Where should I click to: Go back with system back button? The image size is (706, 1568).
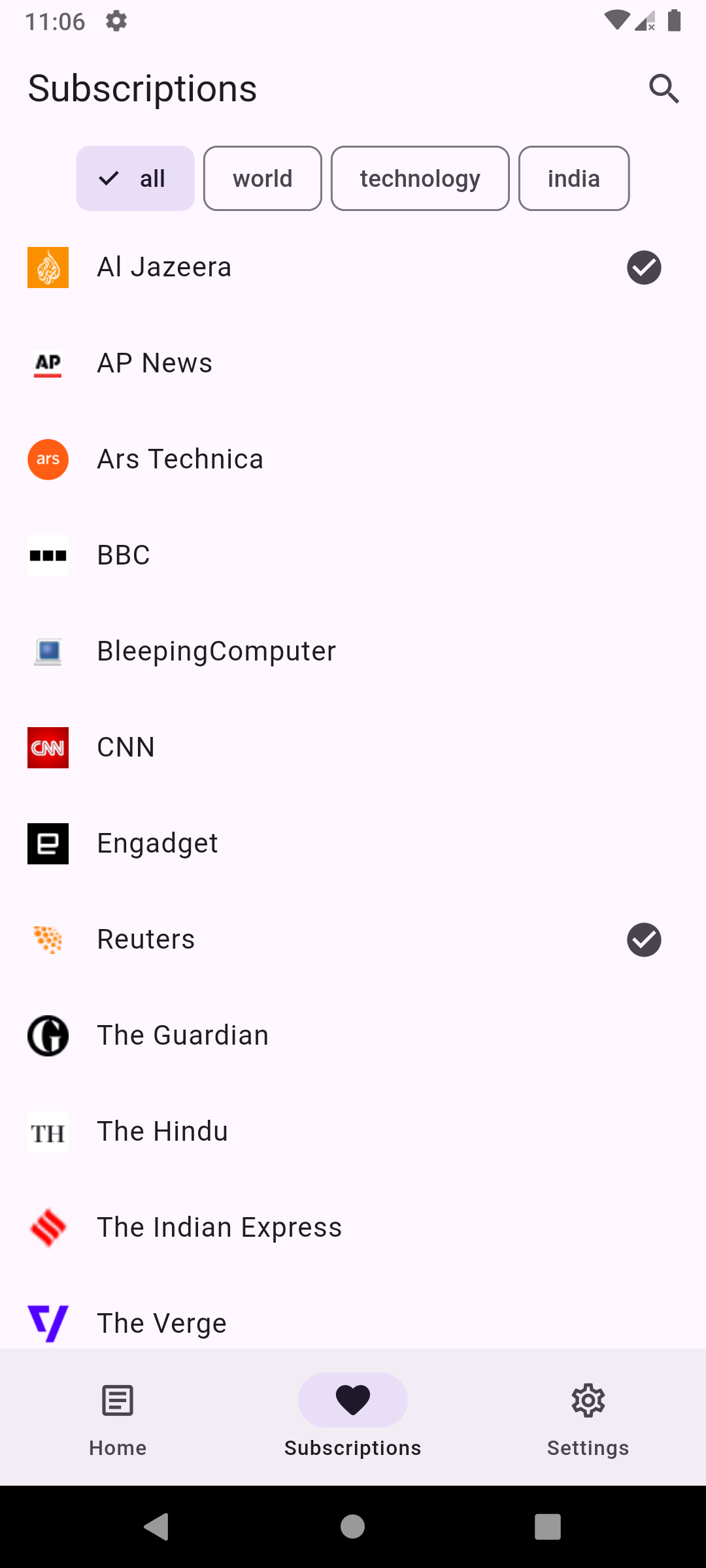[157, 1527]
